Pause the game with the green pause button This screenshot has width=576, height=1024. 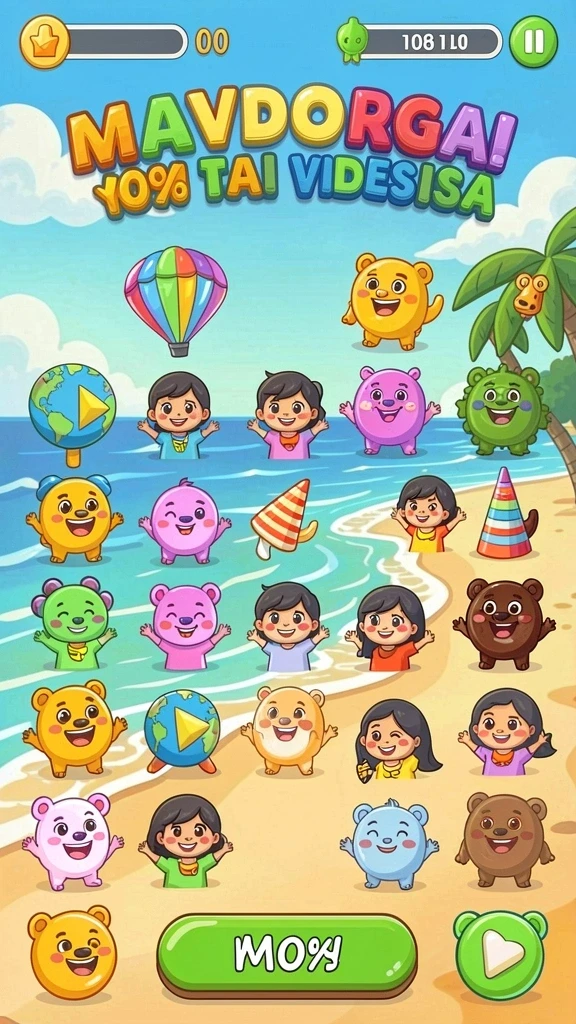(533, 42)
